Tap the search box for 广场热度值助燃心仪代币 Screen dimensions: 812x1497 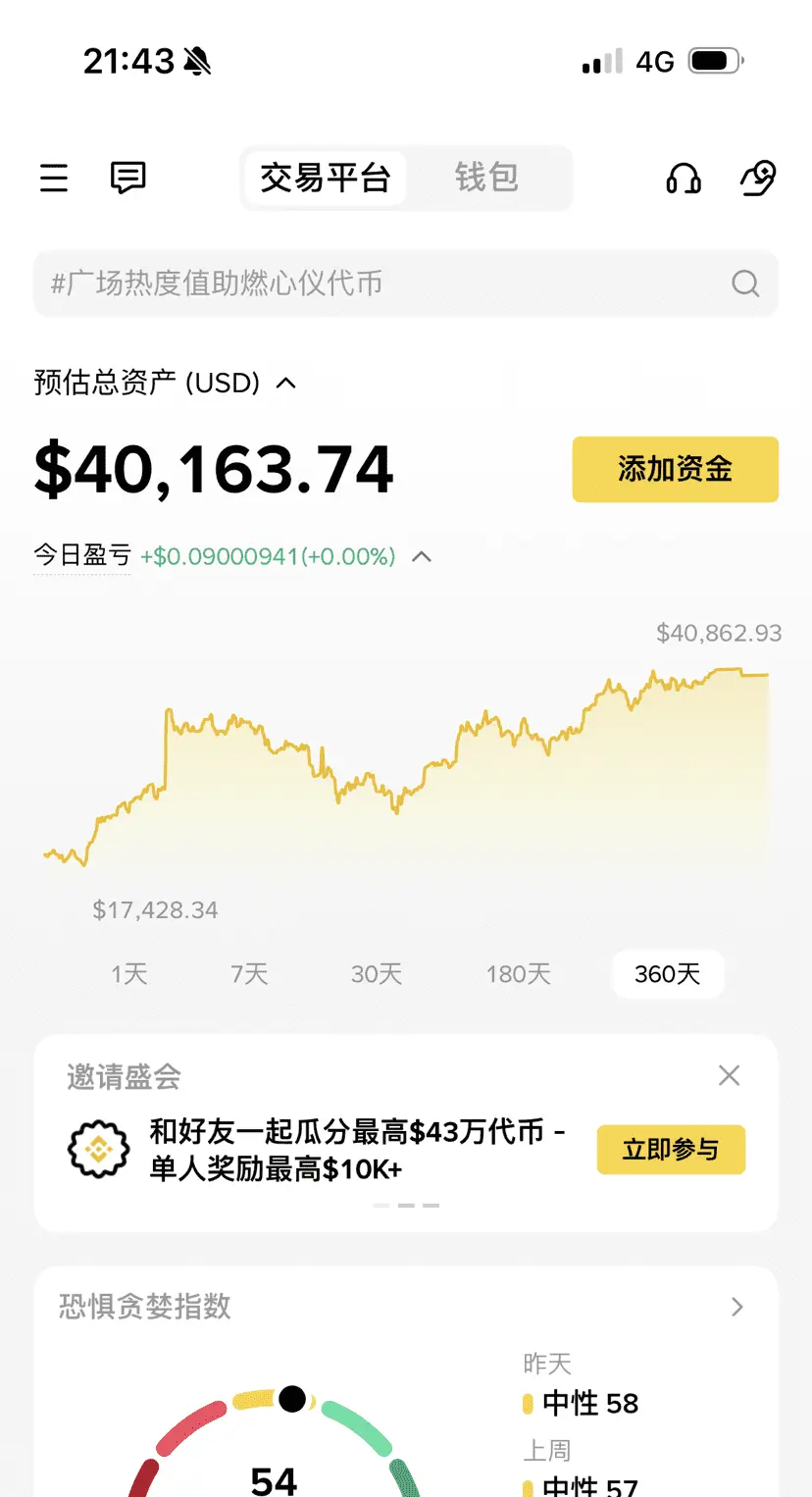pos(406,284)
